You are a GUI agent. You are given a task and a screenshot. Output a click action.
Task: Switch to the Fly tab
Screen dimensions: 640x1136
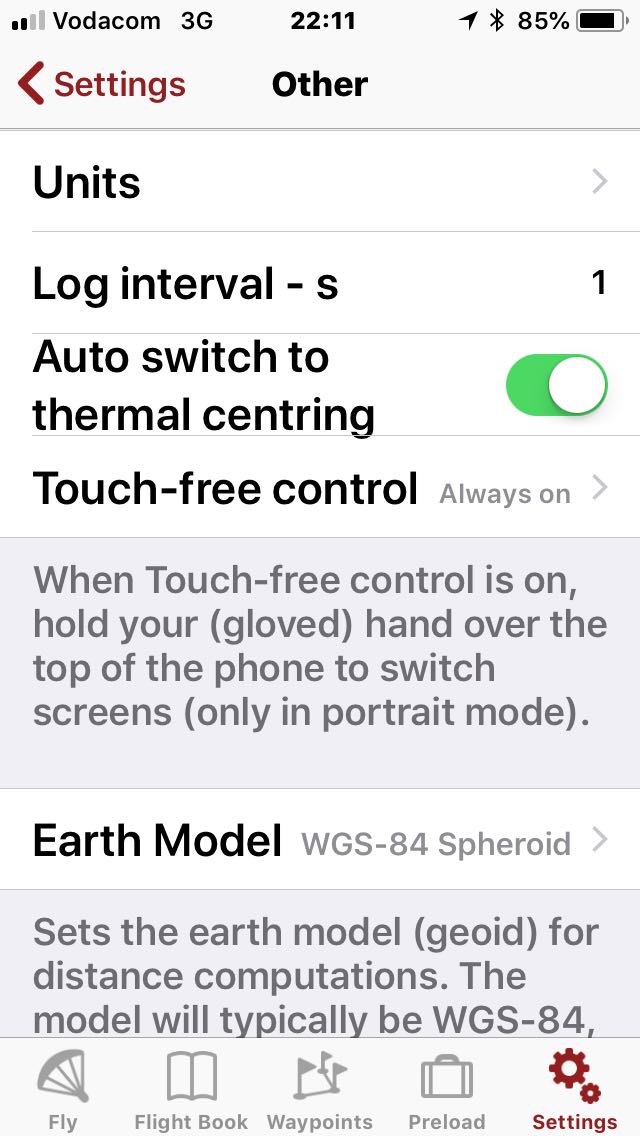(62, 1088)
